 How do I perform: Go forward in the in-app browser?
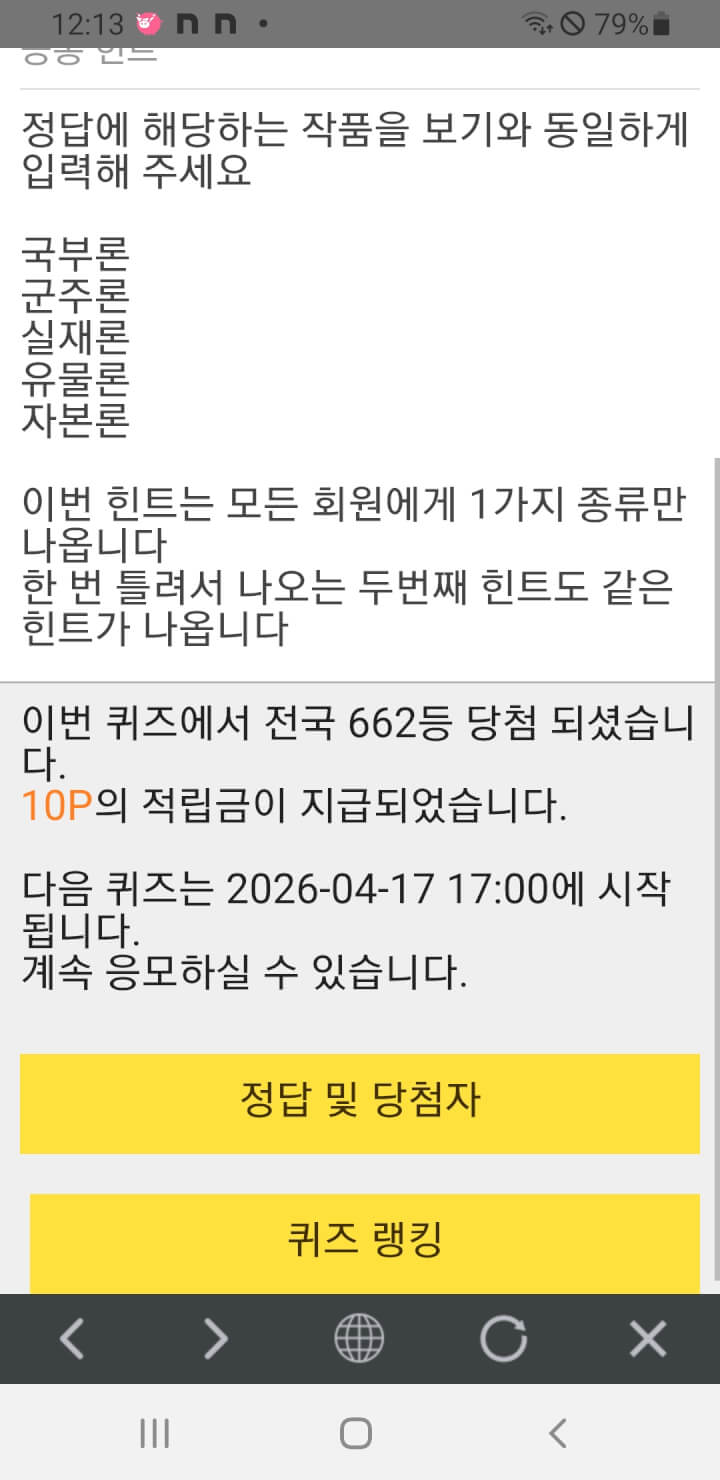[216, 1338]
